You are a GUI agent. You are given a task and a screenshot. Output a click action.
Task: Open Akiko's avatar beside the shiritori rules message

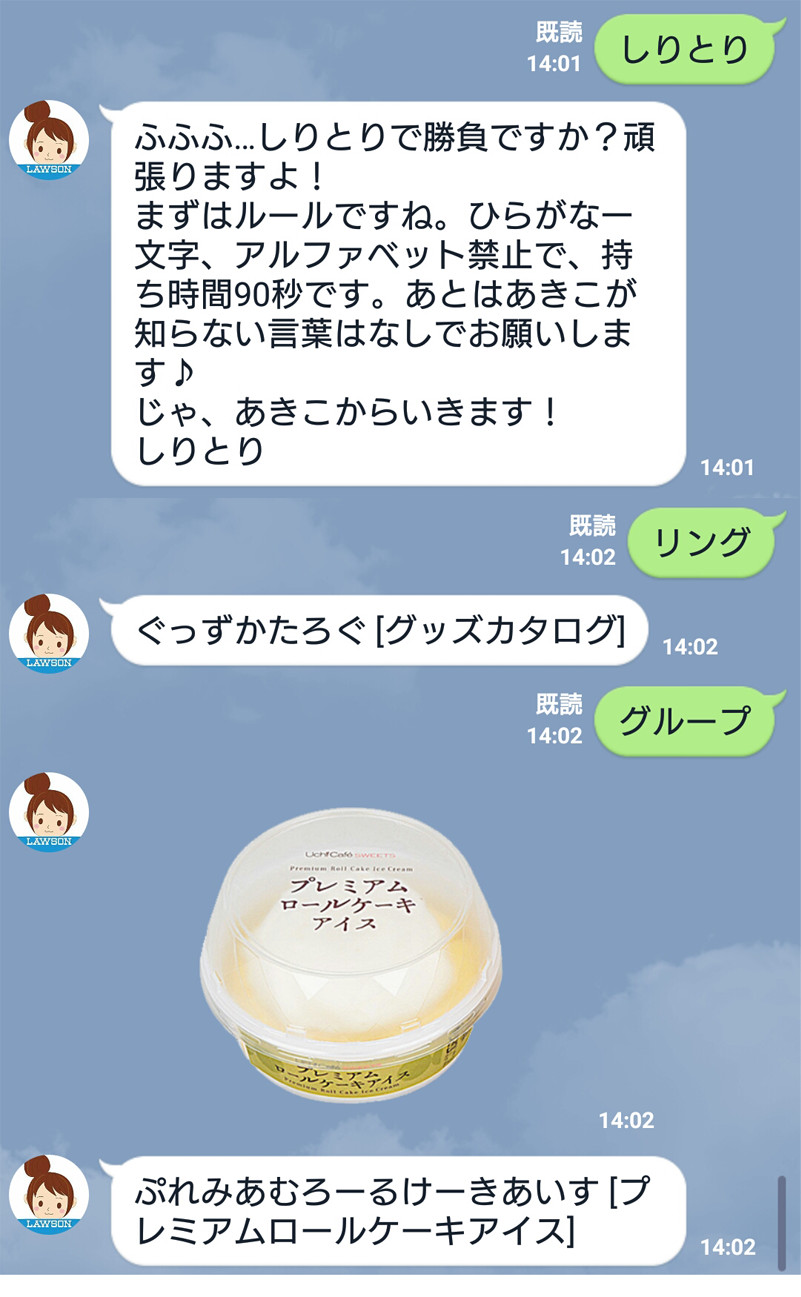click(x=49, y=140)
